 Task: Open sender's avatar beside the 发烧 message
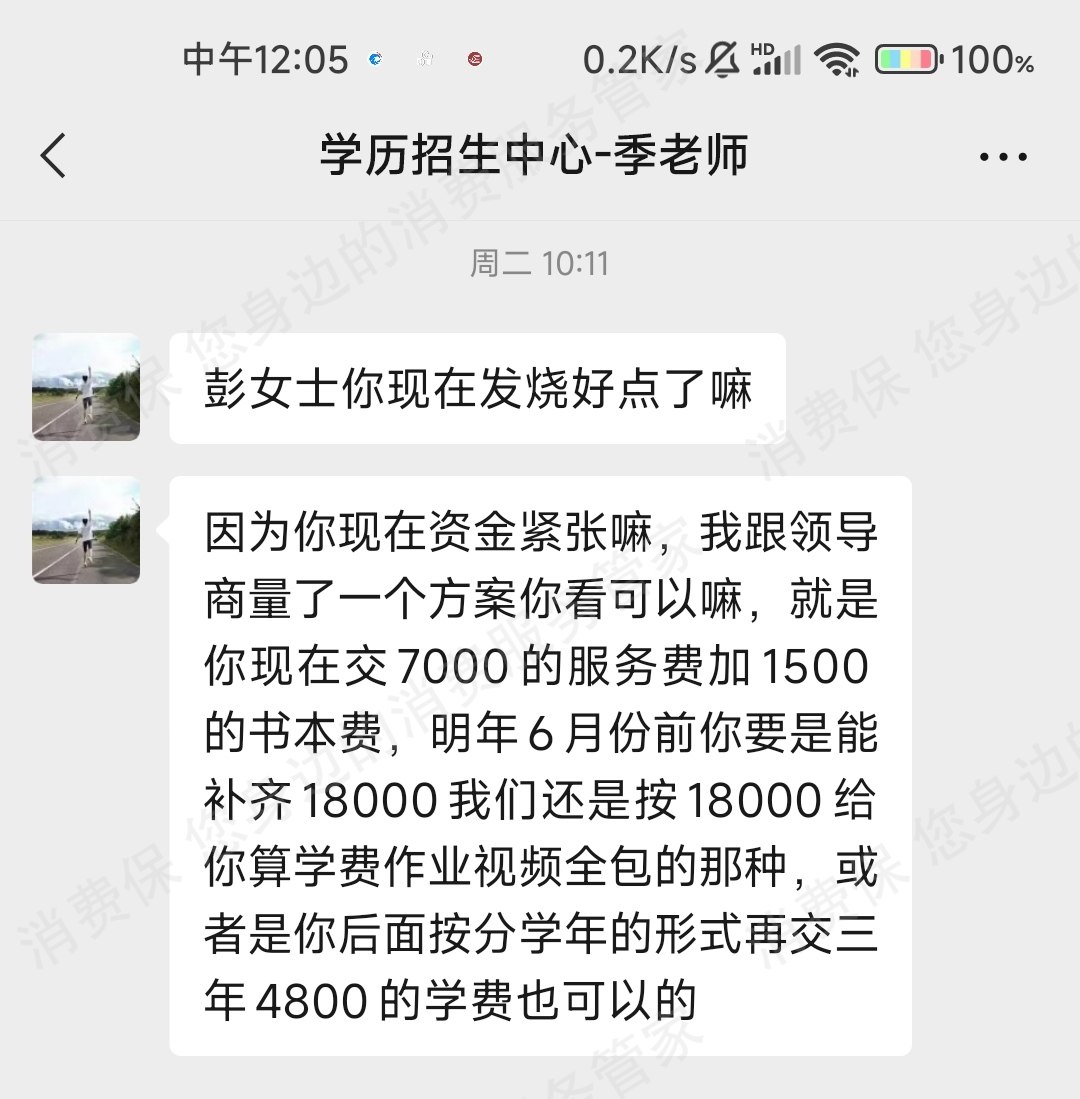click(86, 387)
